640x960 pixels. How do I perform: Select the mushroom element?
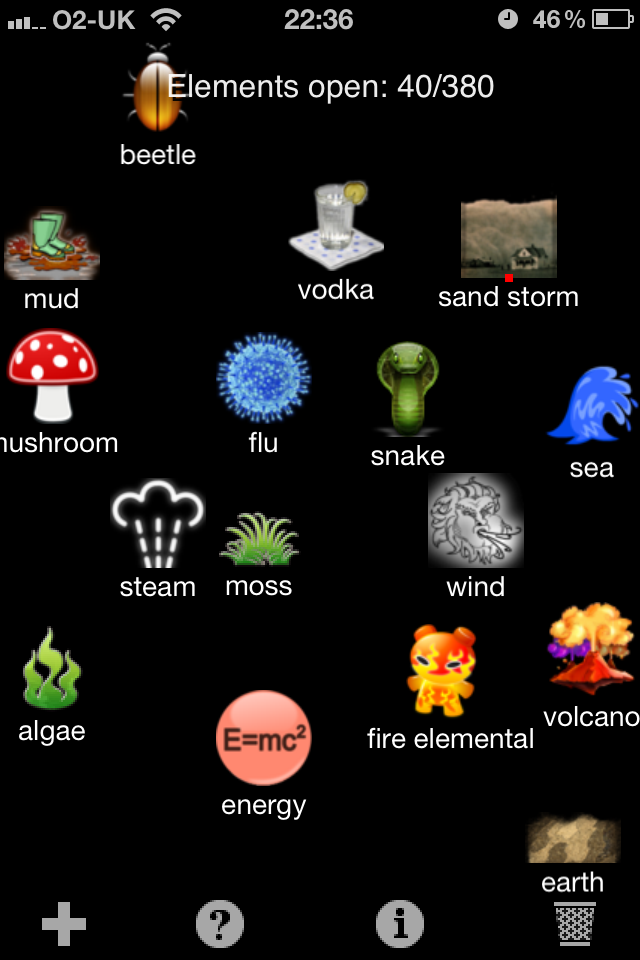[x=52, y=377]
